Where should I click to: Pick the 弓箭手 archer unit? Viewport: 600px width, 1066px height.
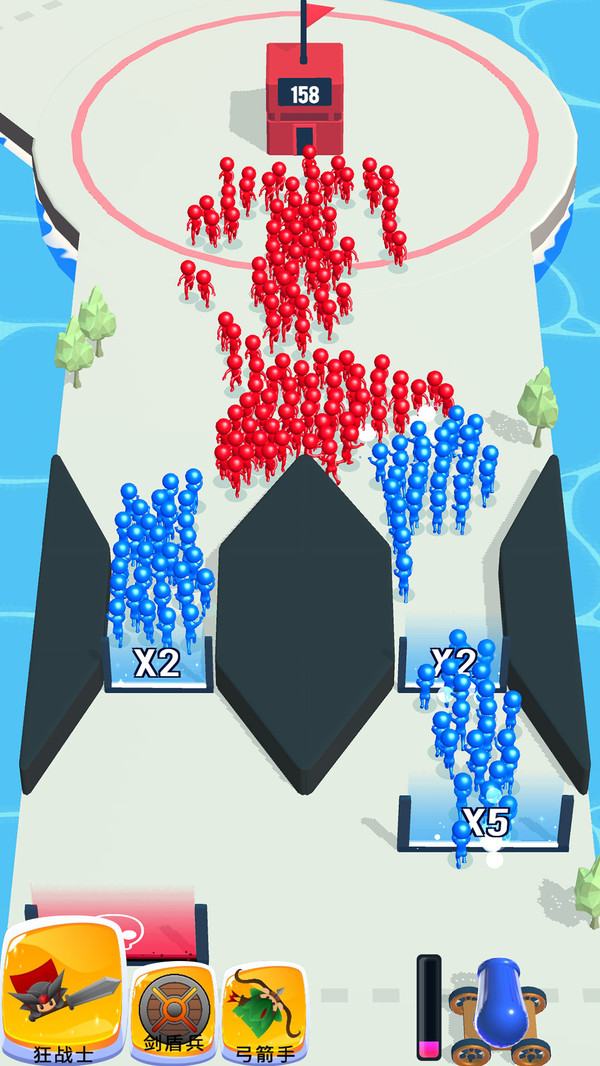[264, 1012]
